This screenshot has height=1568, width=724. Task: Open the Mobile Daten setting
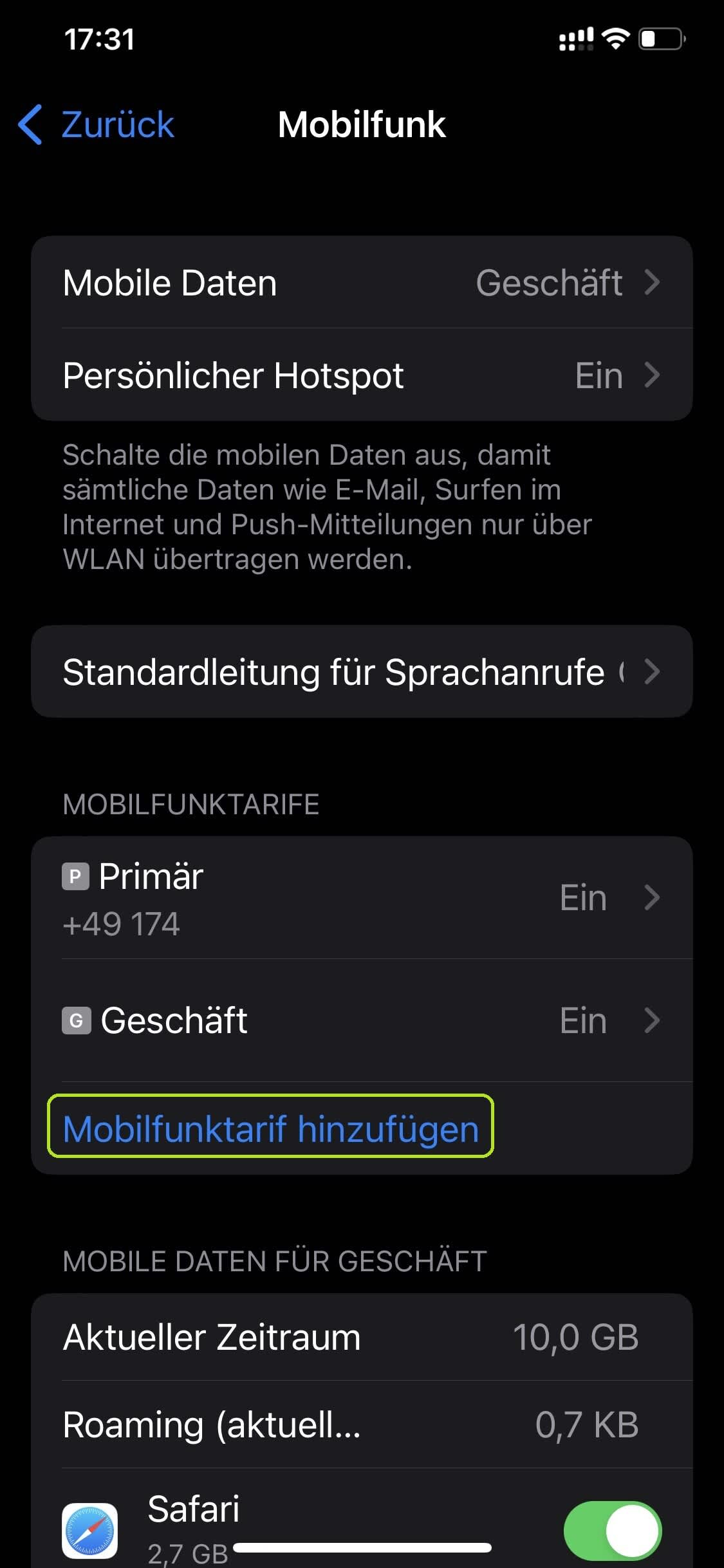tap(362, 283)
